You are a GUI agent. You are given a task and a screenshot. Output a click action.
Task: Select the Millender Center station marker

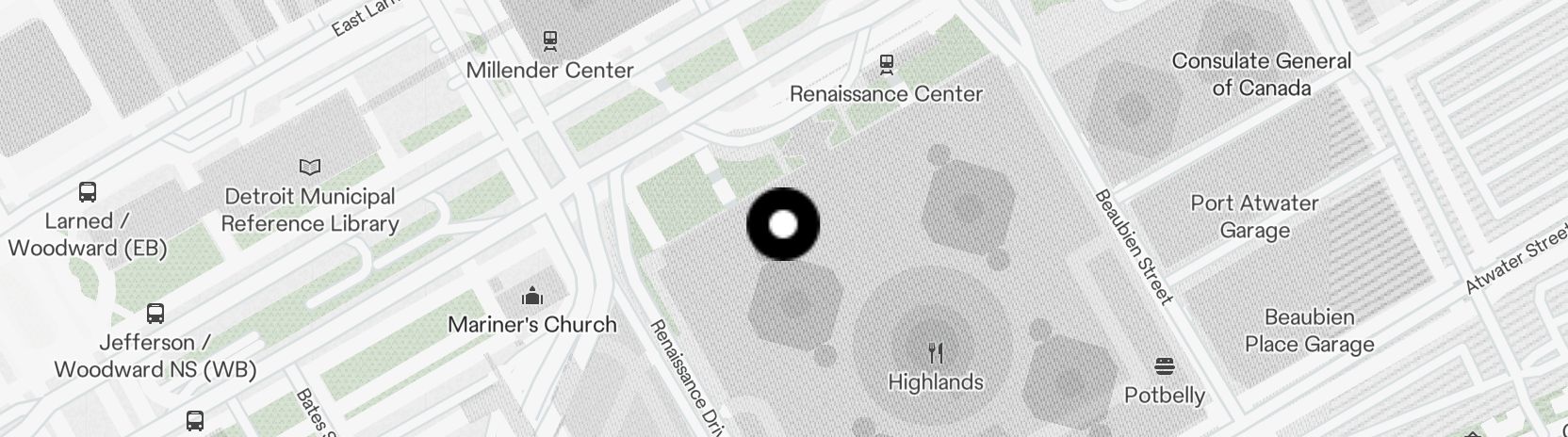(x=550, y=40)
